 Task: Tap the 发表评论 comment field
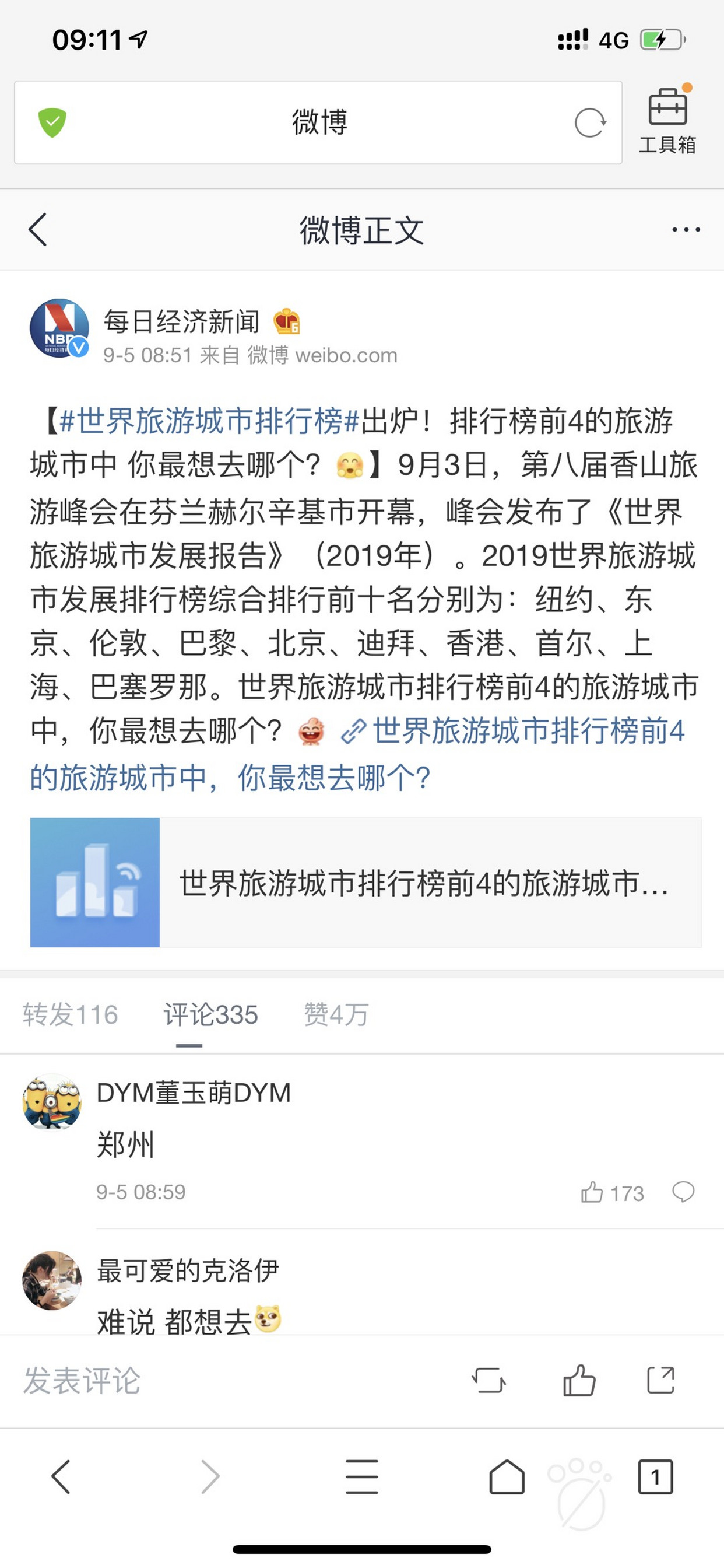82,1381
